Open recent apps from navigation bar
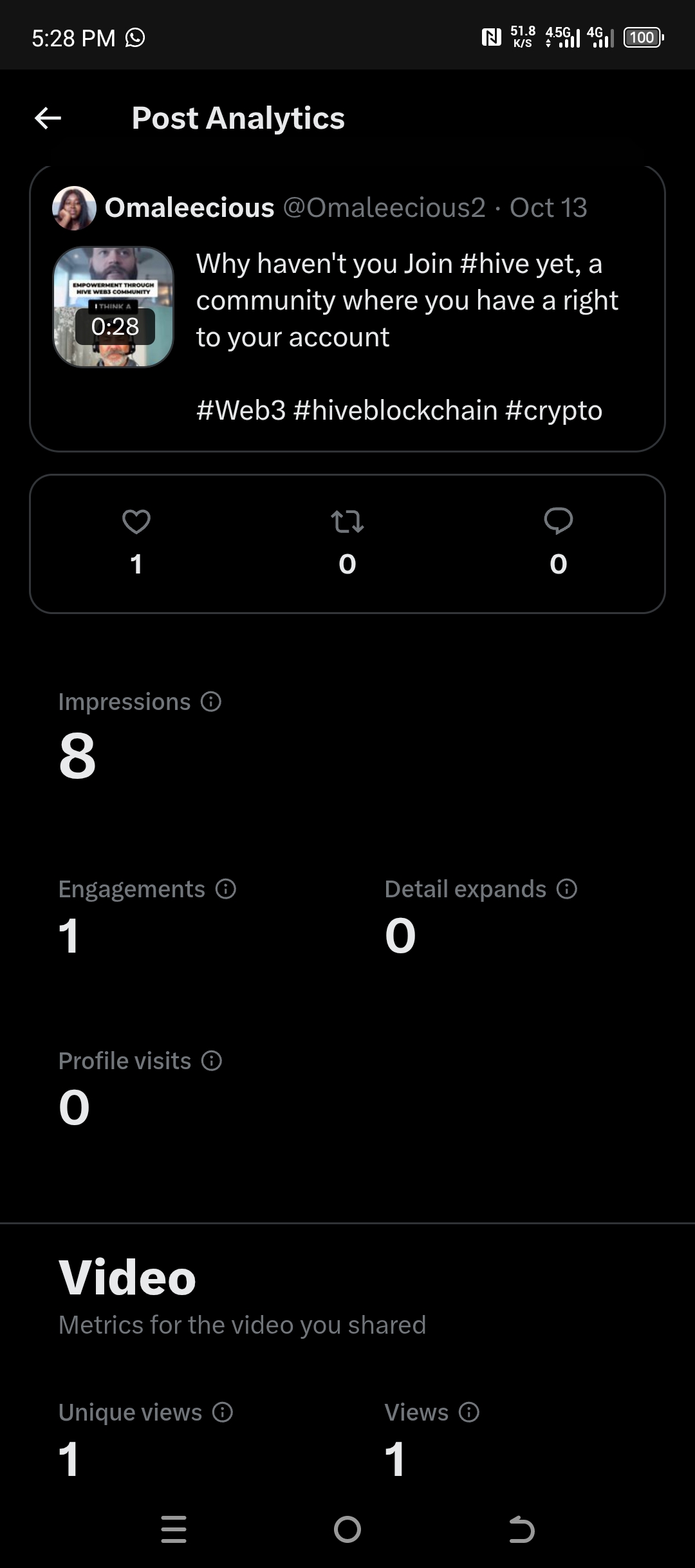 (x=174, y=1529)
